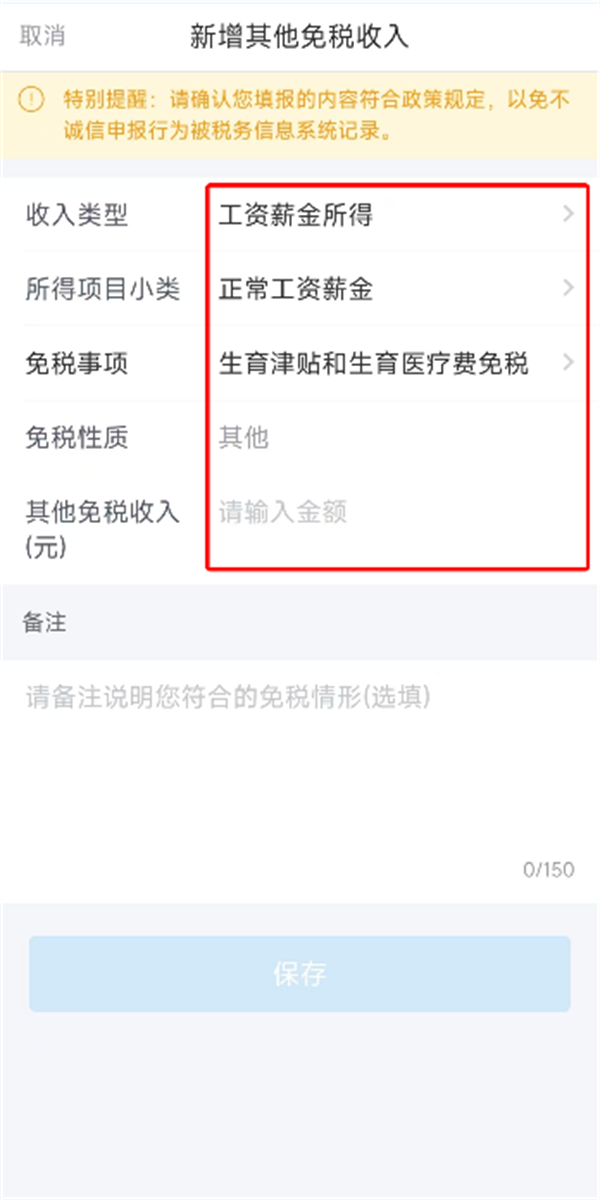This screenshot has height=1200, width=600.
Task: Select a different 免税事项 option
Action: pos(396,363)
